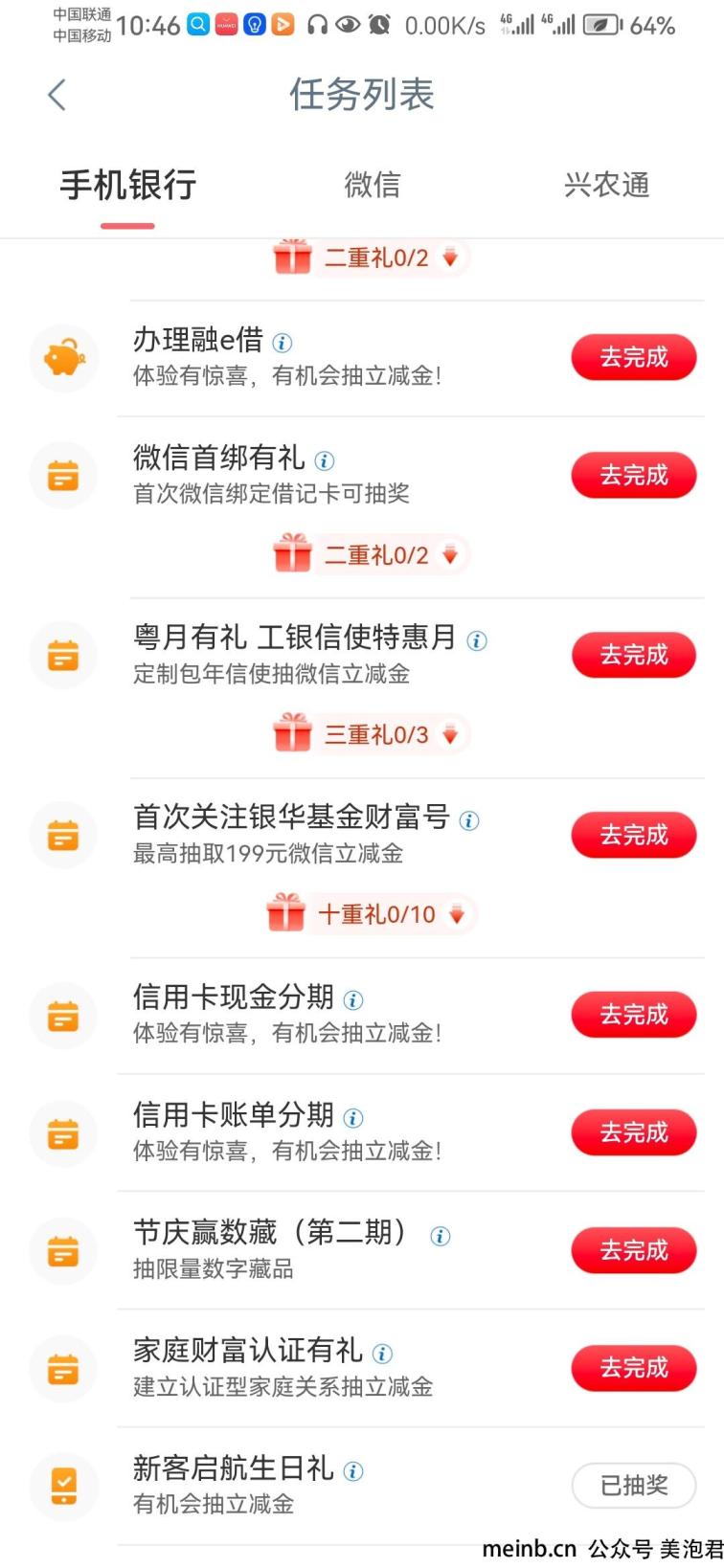Screen dimensions: 724x1568
Task: Expand 二重礼0/2 under 微信首绑有礼
Action: tap(371, 555)
